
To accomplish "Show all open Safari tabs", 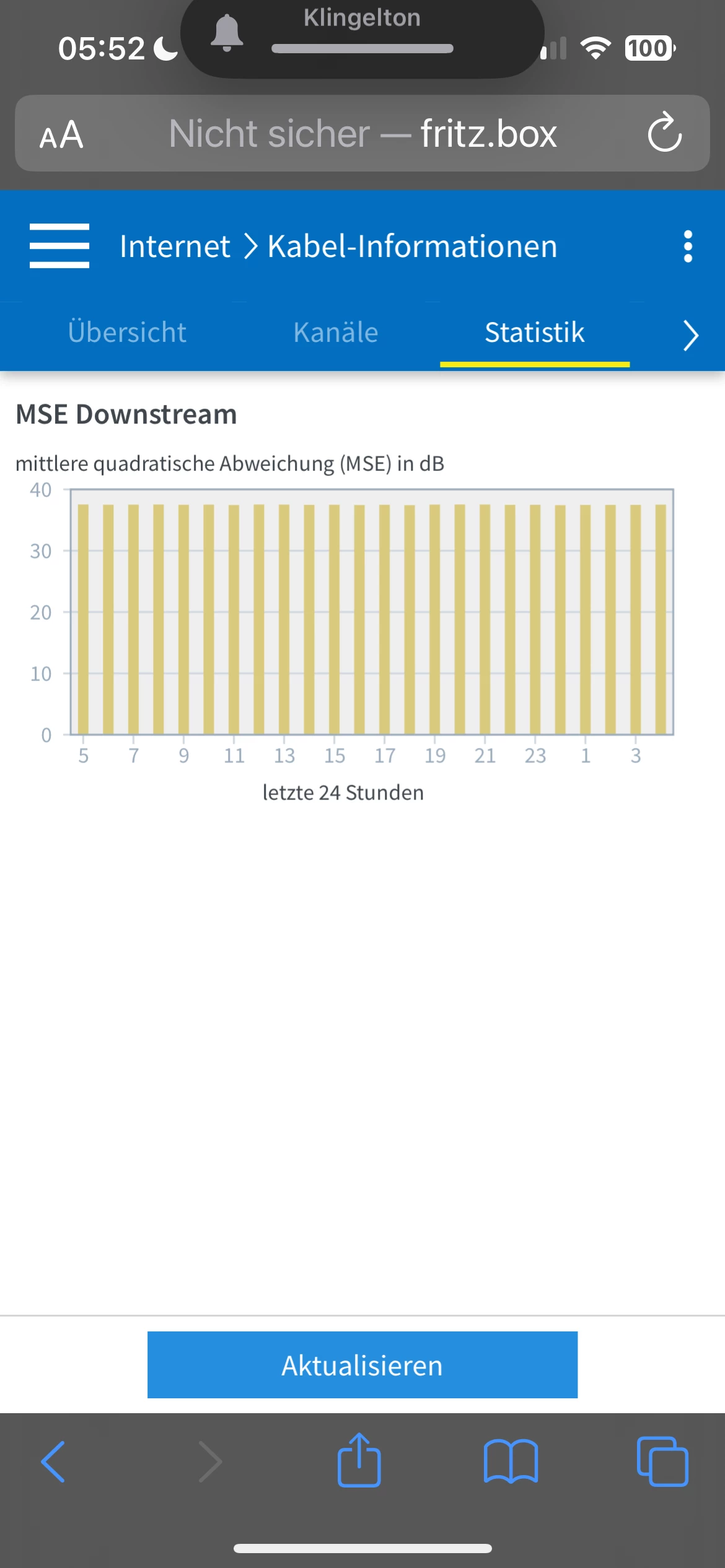I will tap(662, 1461).
